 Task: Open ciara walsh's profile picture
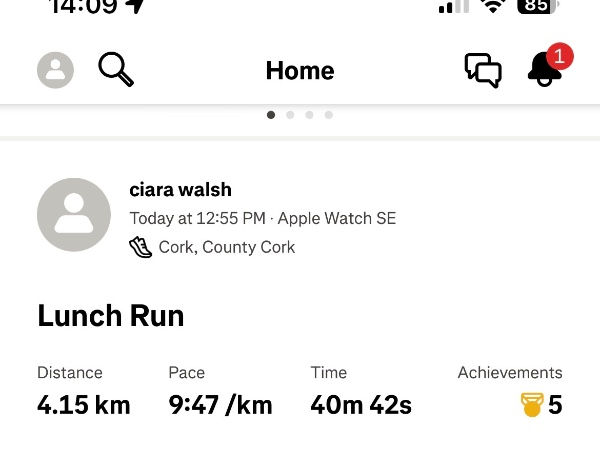click(74, 215)
